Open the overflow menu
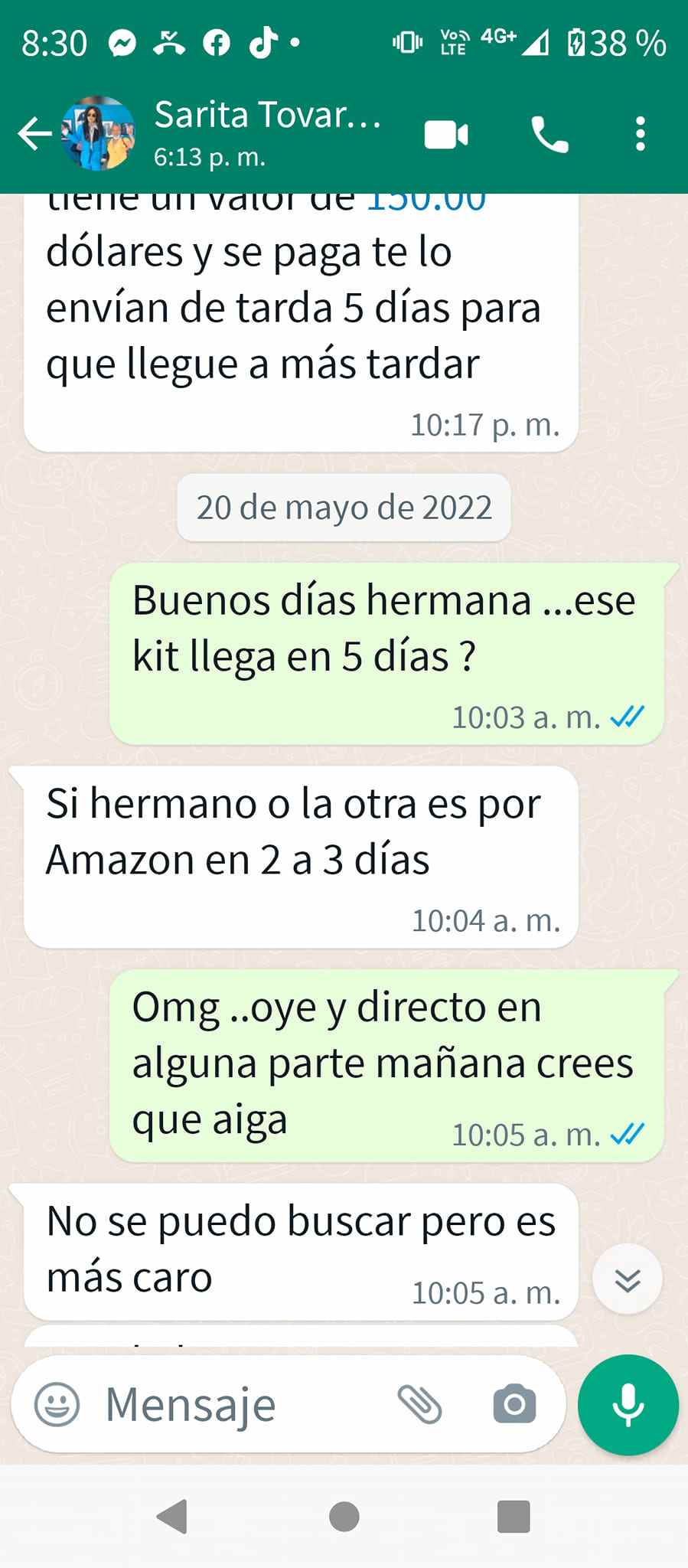This screenshot has height=1568, width=688. [640, 135]
